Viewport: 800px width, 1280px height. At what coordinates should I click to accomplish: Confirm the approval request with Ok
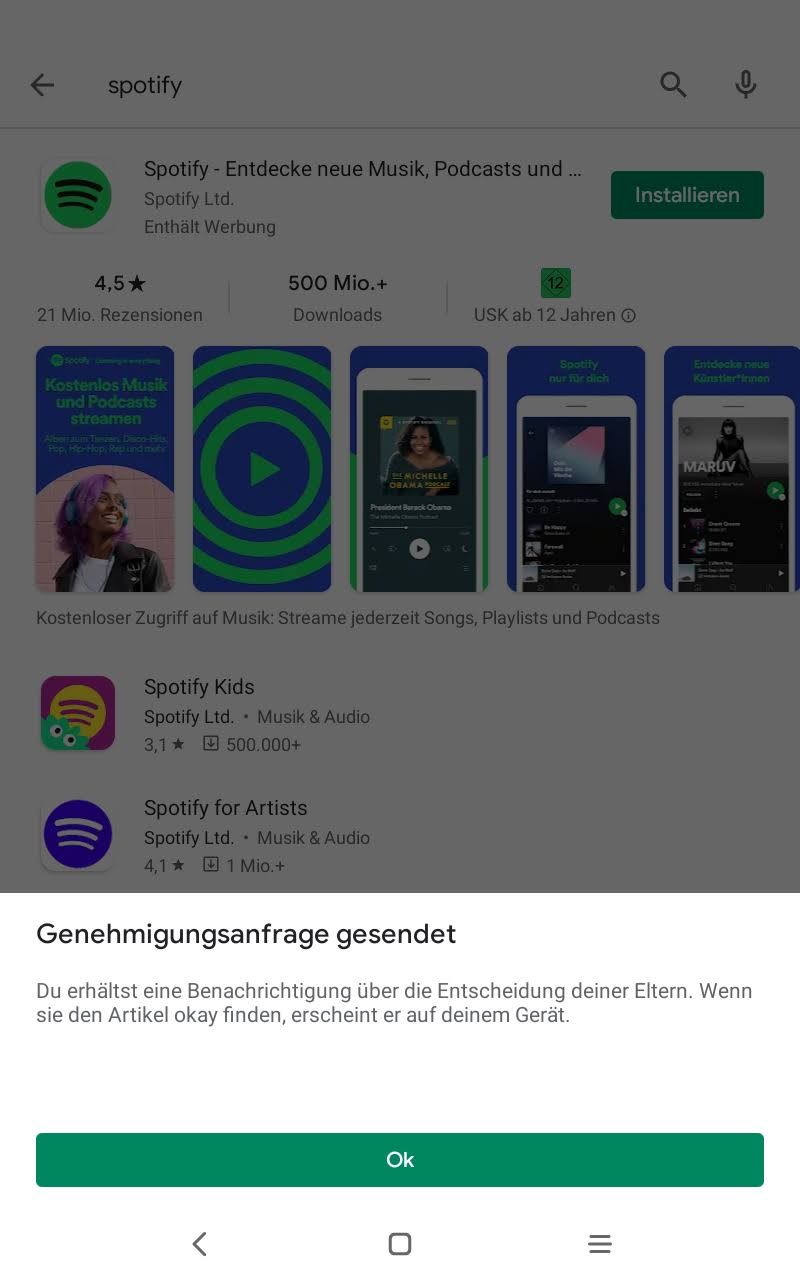pyautogui.click(x=400, y=1160)
